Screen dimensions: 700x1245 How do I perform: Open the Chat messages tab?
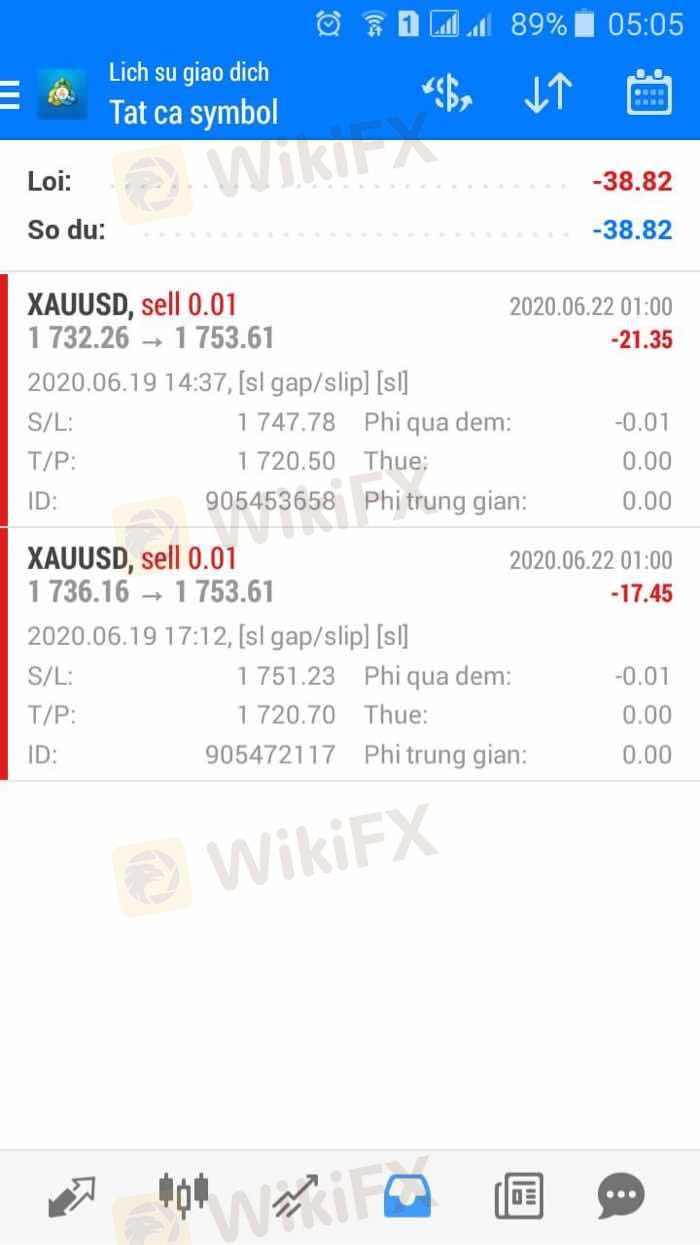[x=621, y=1195]
